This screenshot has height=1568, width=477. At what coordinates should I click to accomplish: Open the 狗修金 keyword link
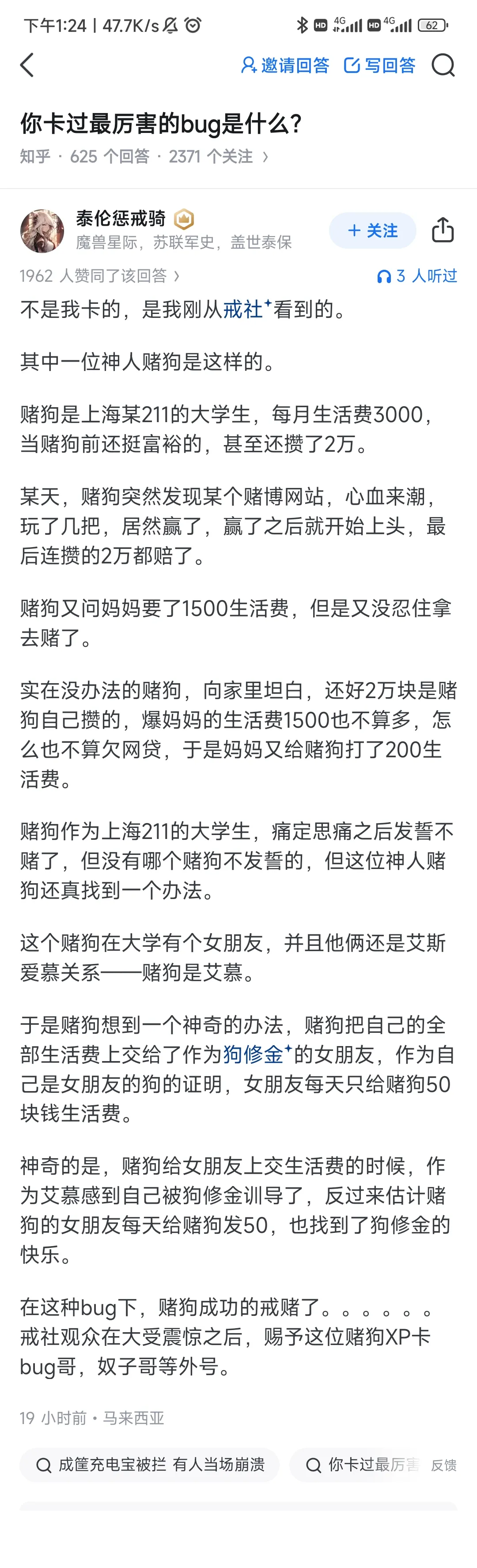pos(254,1054)
